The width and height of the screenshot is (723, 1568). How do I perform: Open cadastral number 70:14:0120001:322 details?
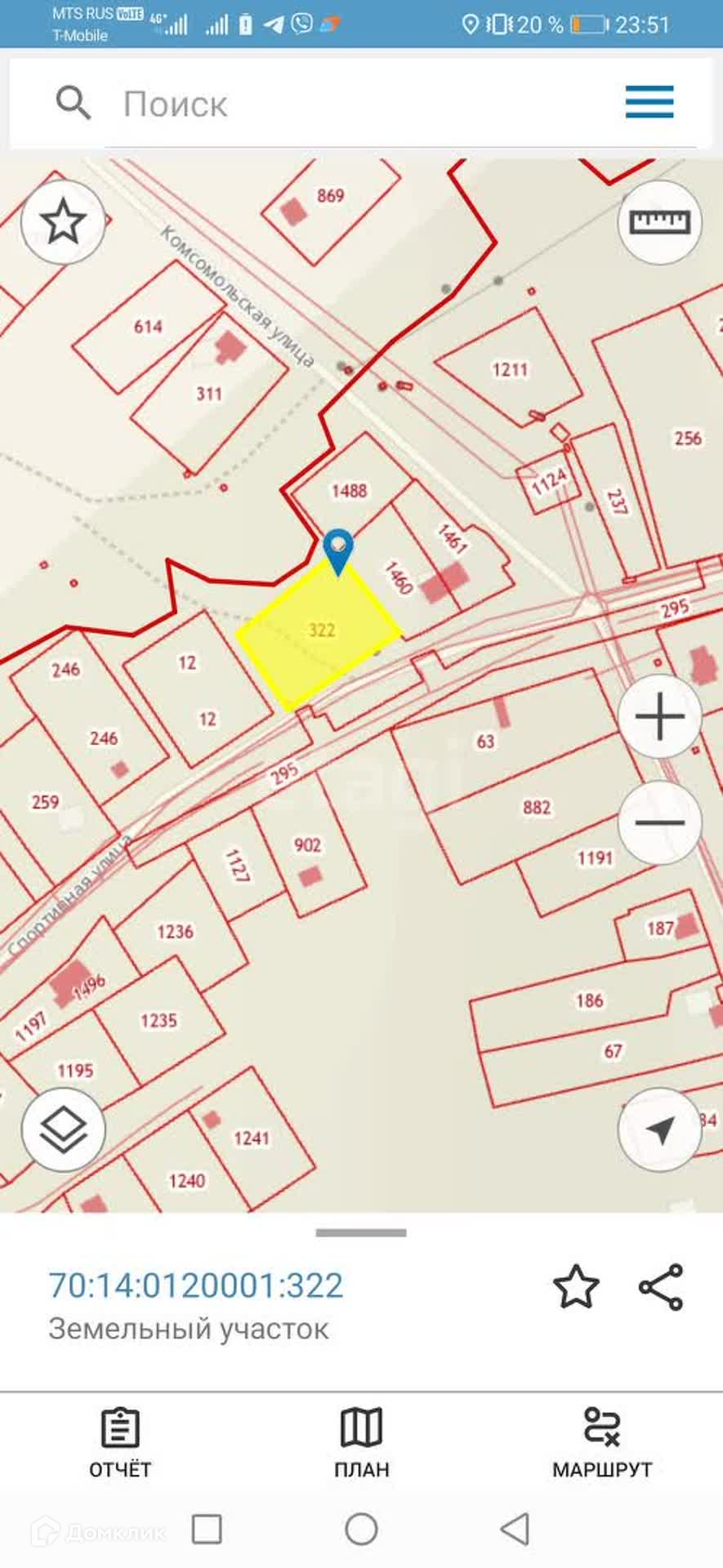point(196,1285)
